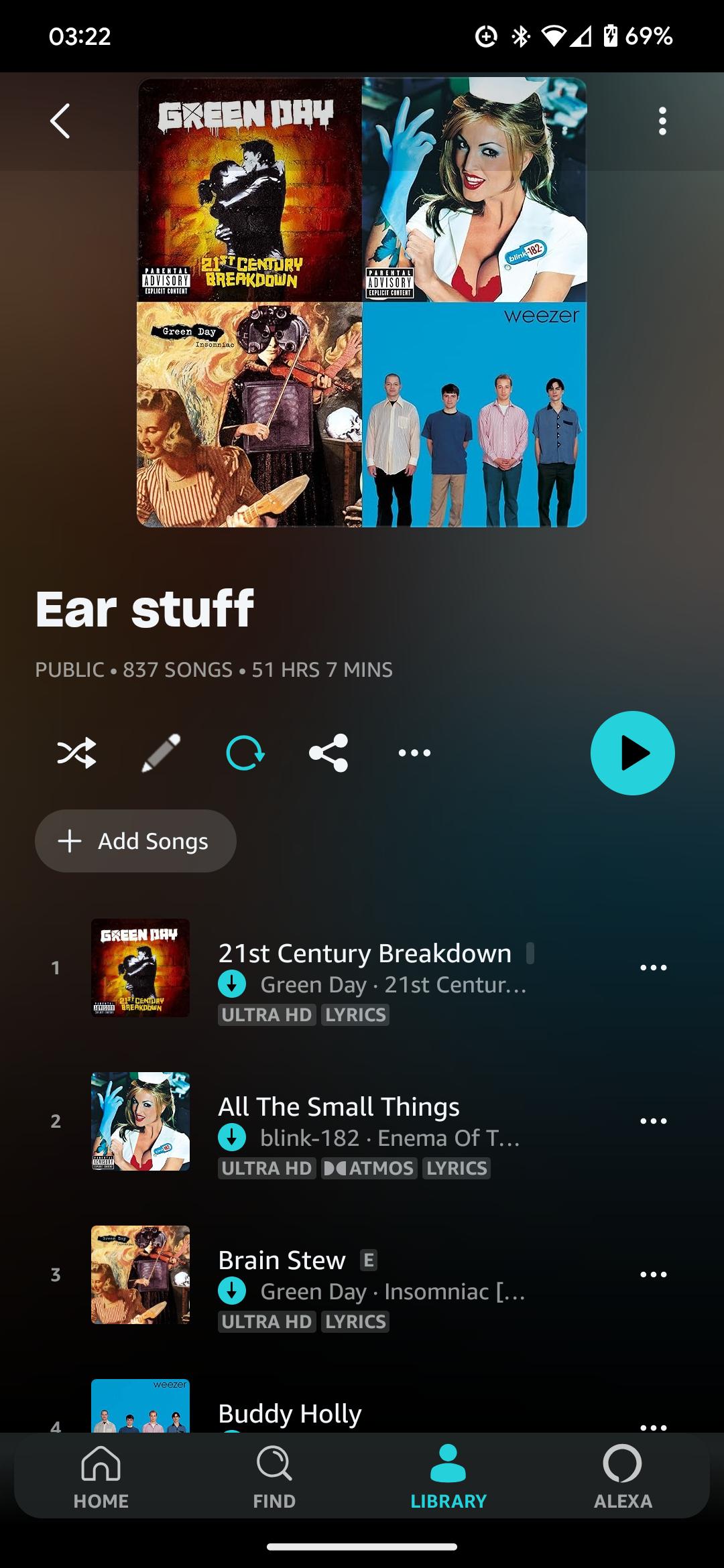724x1568 pixels.
Task: Play 21st Century Breakdown song
Action: [365, 954]
